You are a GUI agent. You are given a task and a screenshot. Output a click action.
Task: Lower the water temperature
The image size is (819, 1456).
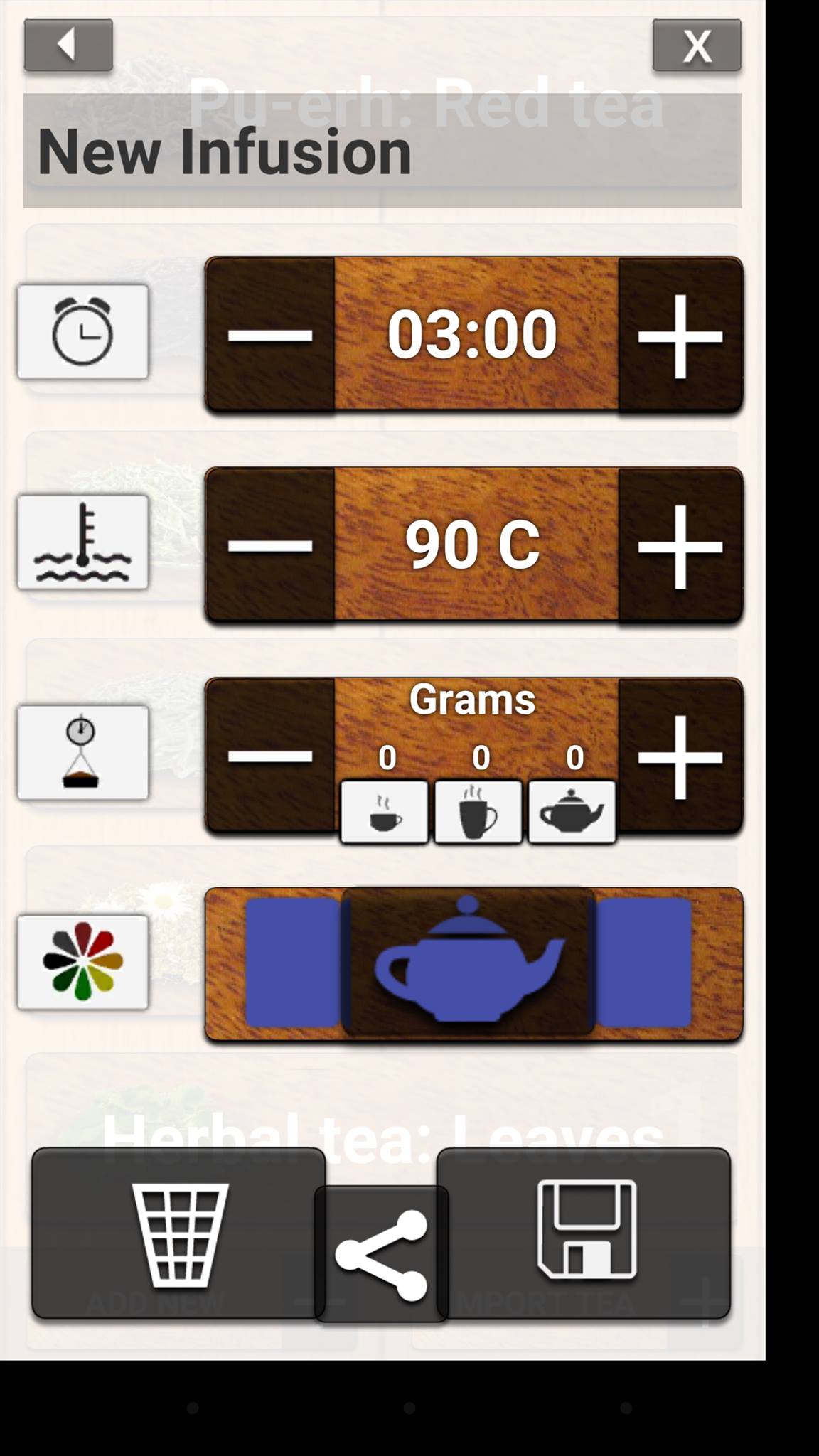270,545
